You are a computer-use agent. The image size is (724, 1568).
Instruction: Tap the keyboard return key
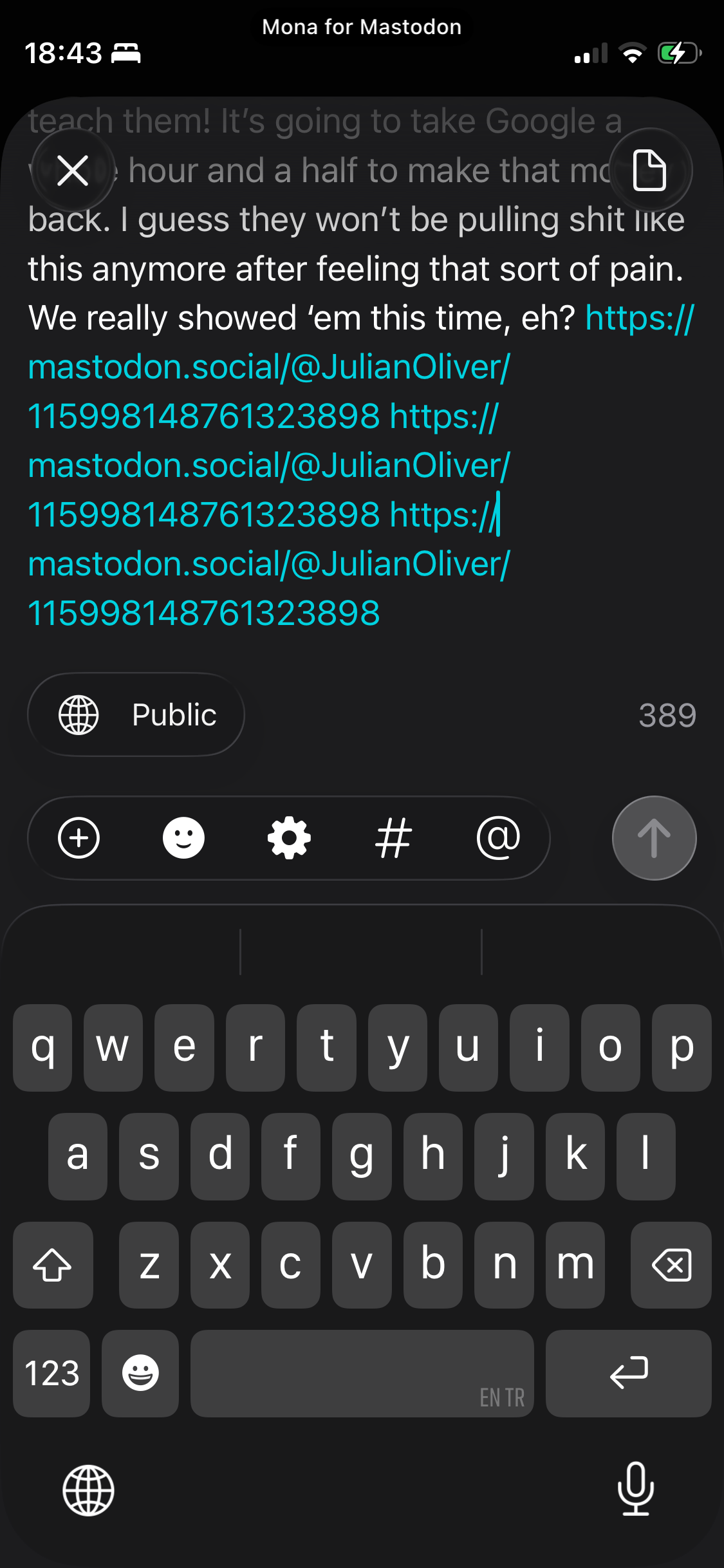coord(628,1373)
